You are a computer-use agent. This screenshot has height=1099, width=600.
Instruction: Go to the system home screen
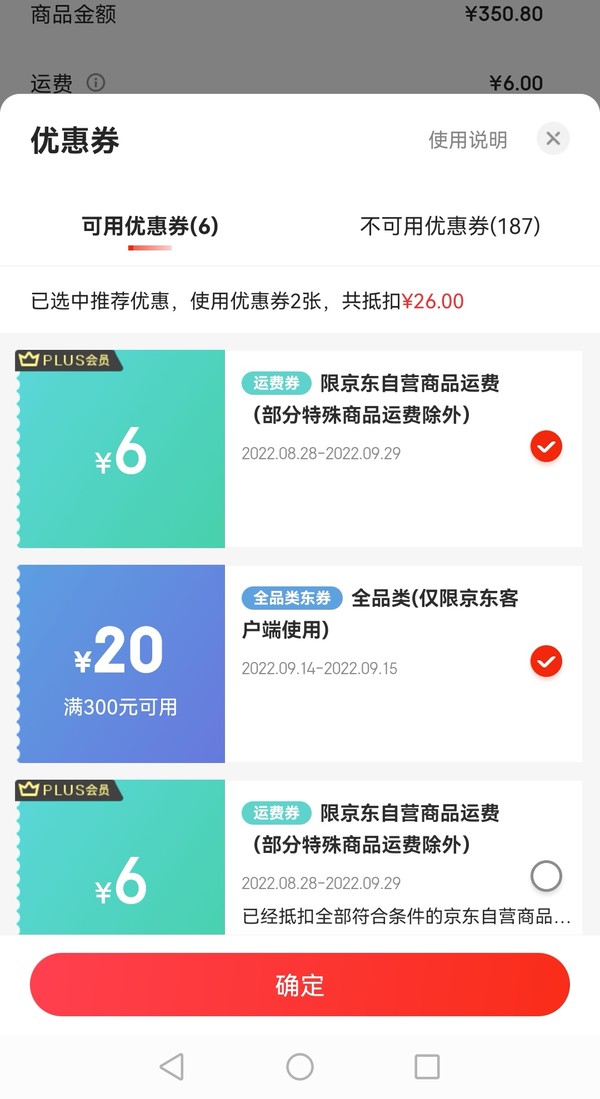[x=300, y=1066]
